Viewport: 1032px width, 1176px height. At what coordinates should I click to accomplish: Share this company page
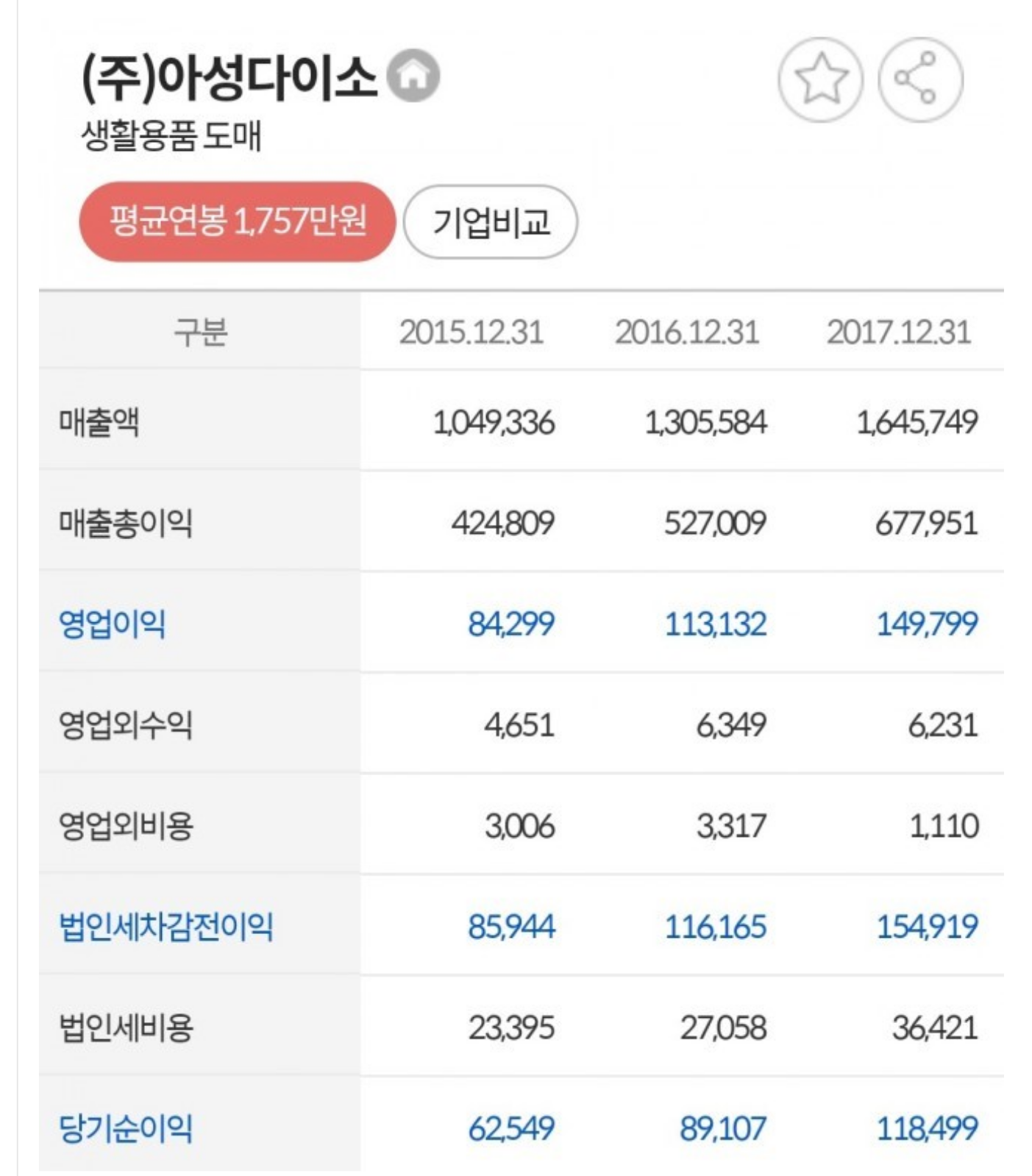pos(919,79)
